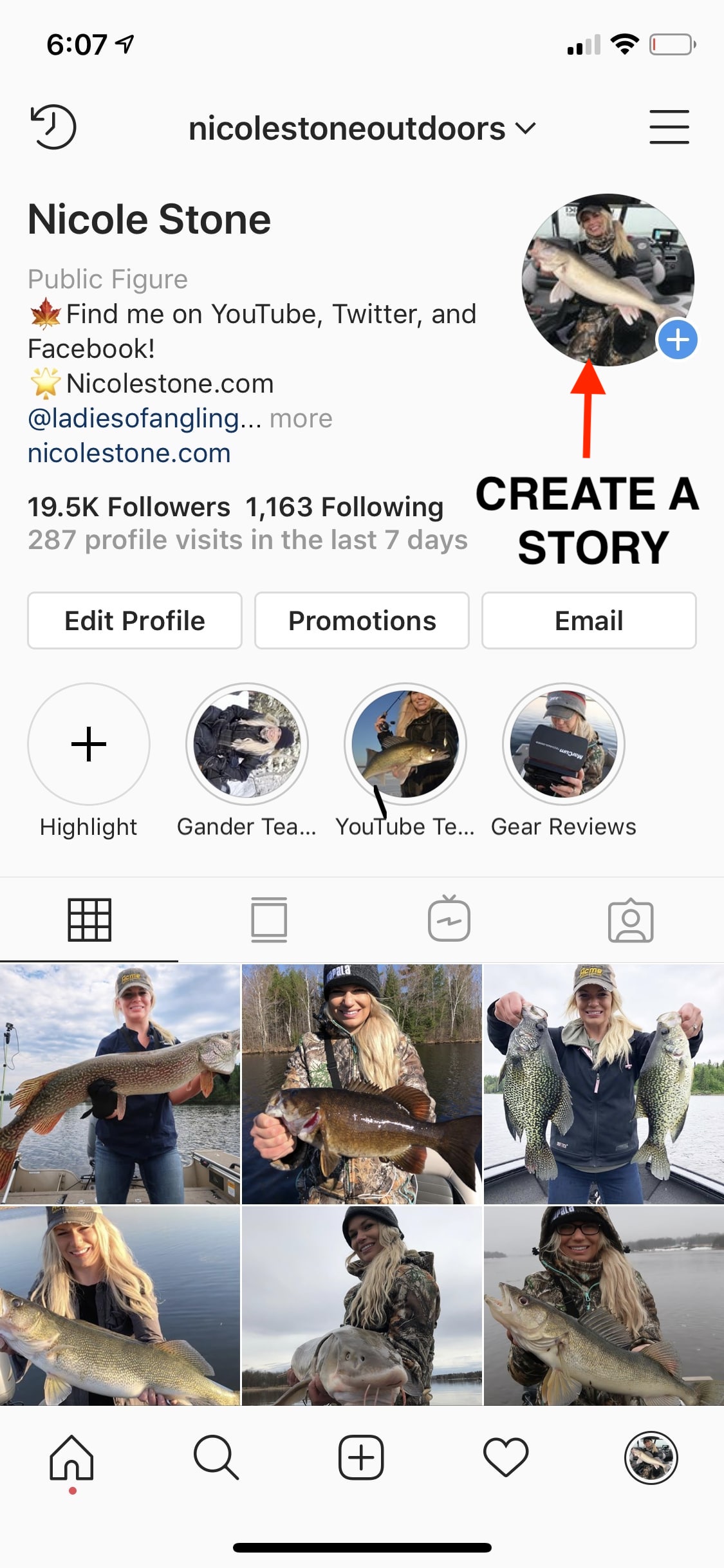
Task: Go to the home feed
Action: pos(72,1457)
